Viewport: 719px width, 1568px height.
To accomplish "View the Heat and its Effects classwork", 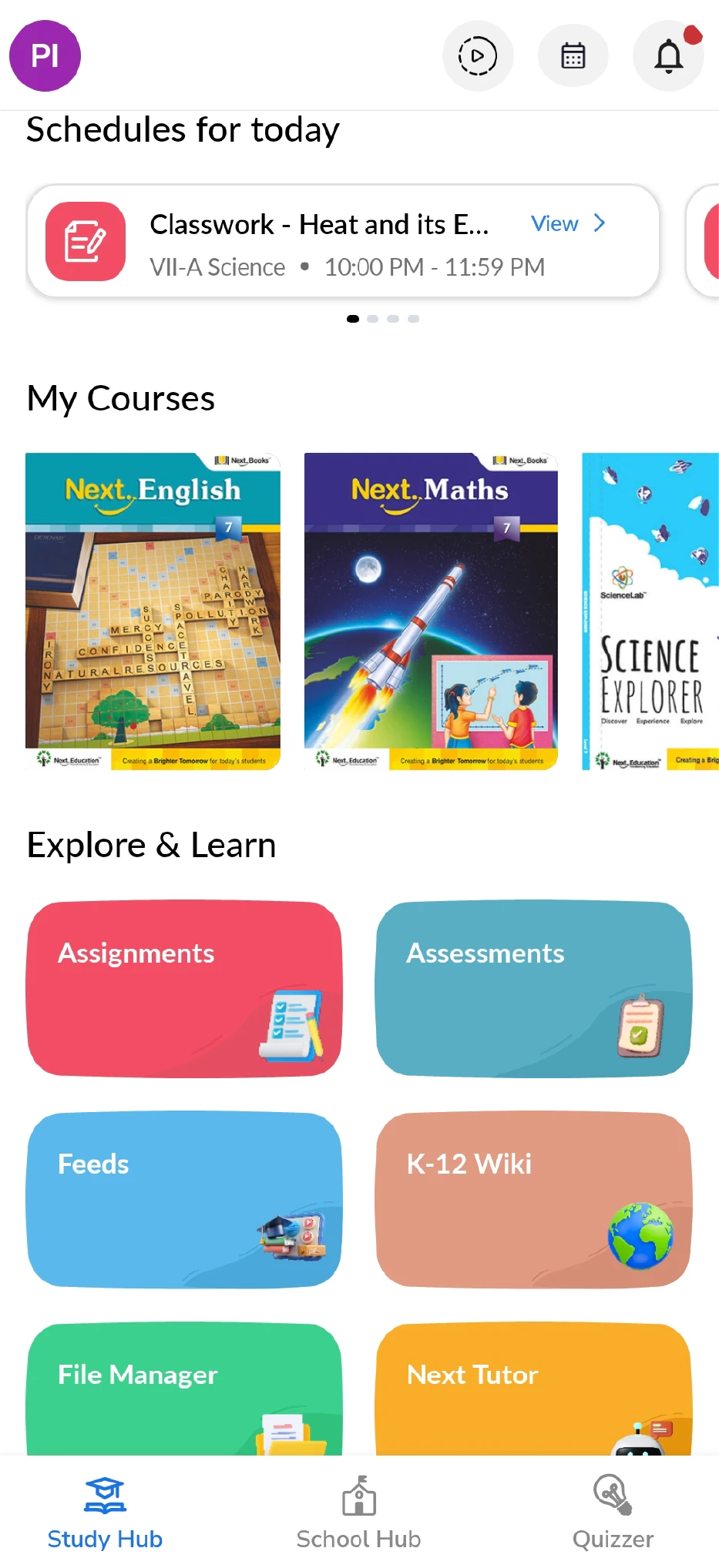I will tap(568, 224).
